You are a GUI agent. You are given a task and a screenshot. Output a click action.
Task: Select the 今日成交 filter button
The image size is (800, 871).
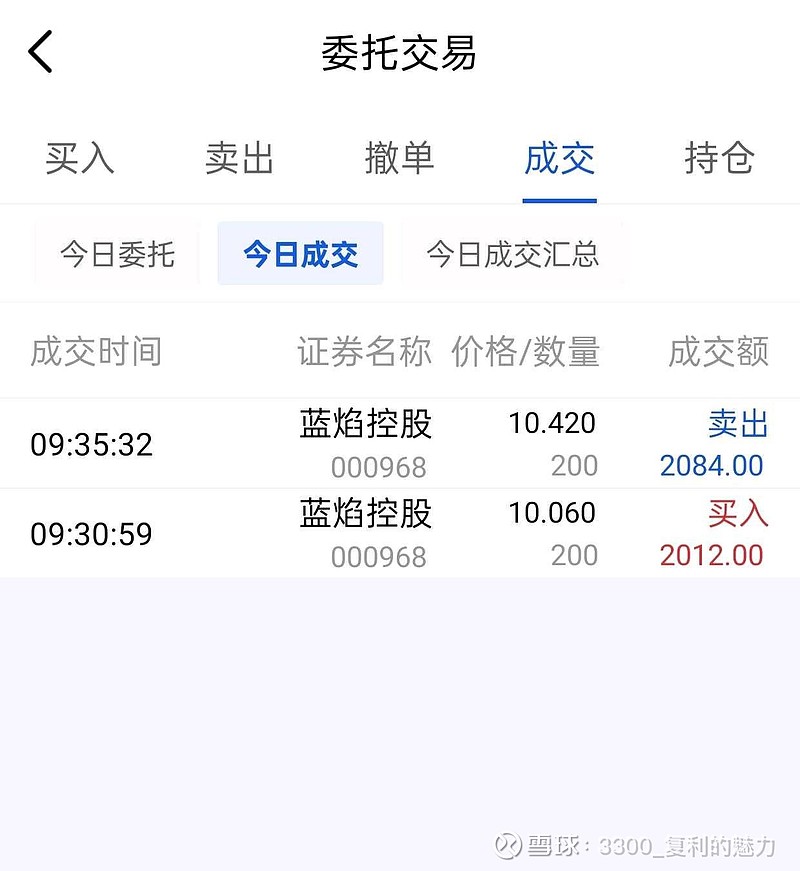click(300, 254)
